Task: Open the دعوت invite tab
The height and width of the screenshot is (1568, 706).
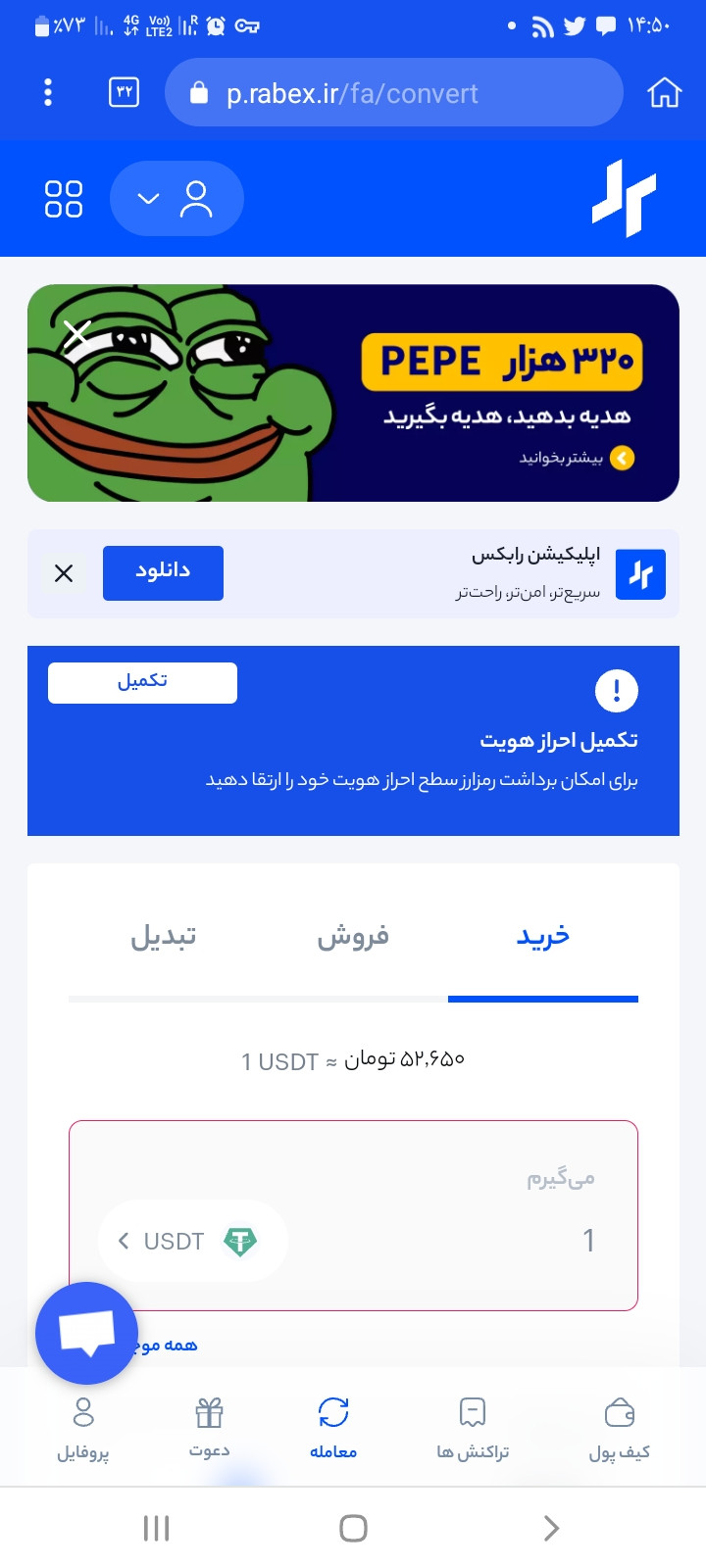Action: pos(209,1429)
